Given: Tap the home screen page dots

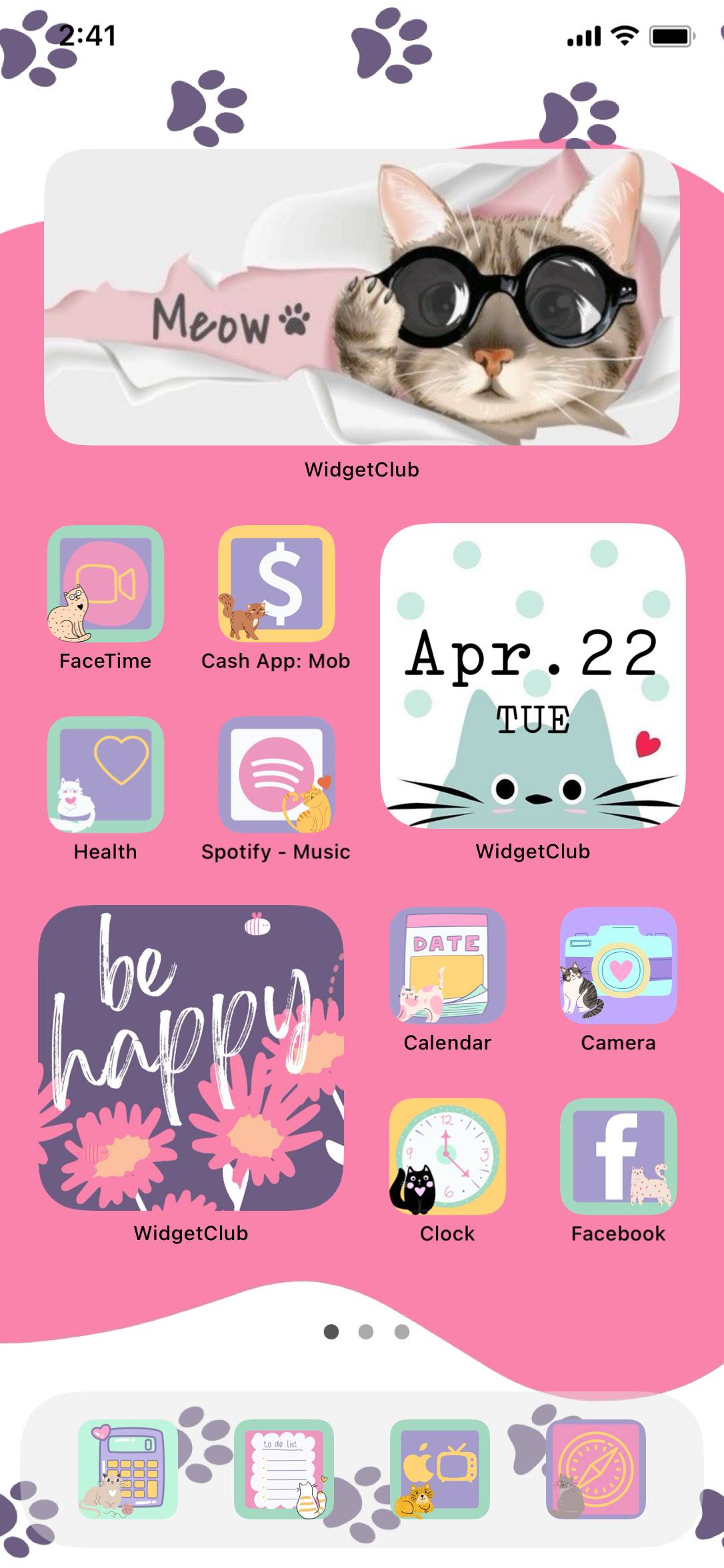Looking at the screenshot, I should click(x=366, y=1331).
